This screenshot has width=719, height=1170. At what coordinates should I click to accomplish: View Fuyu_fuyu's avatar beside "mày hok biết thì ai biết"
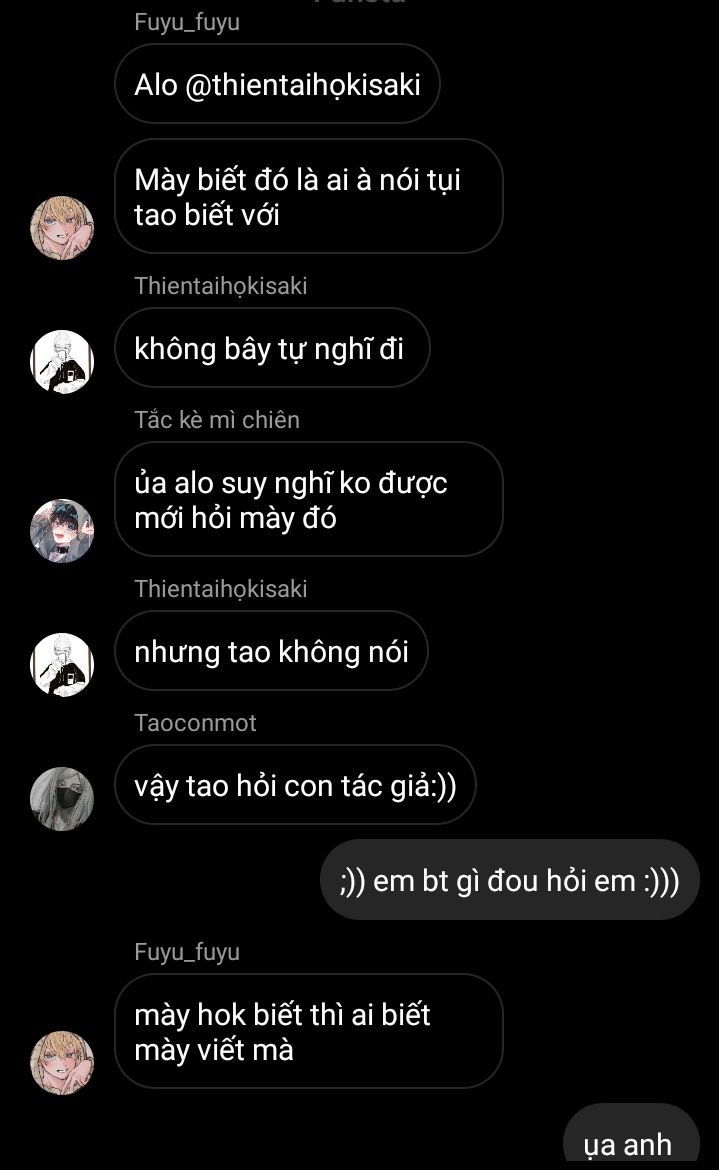tap(62, 1062)
